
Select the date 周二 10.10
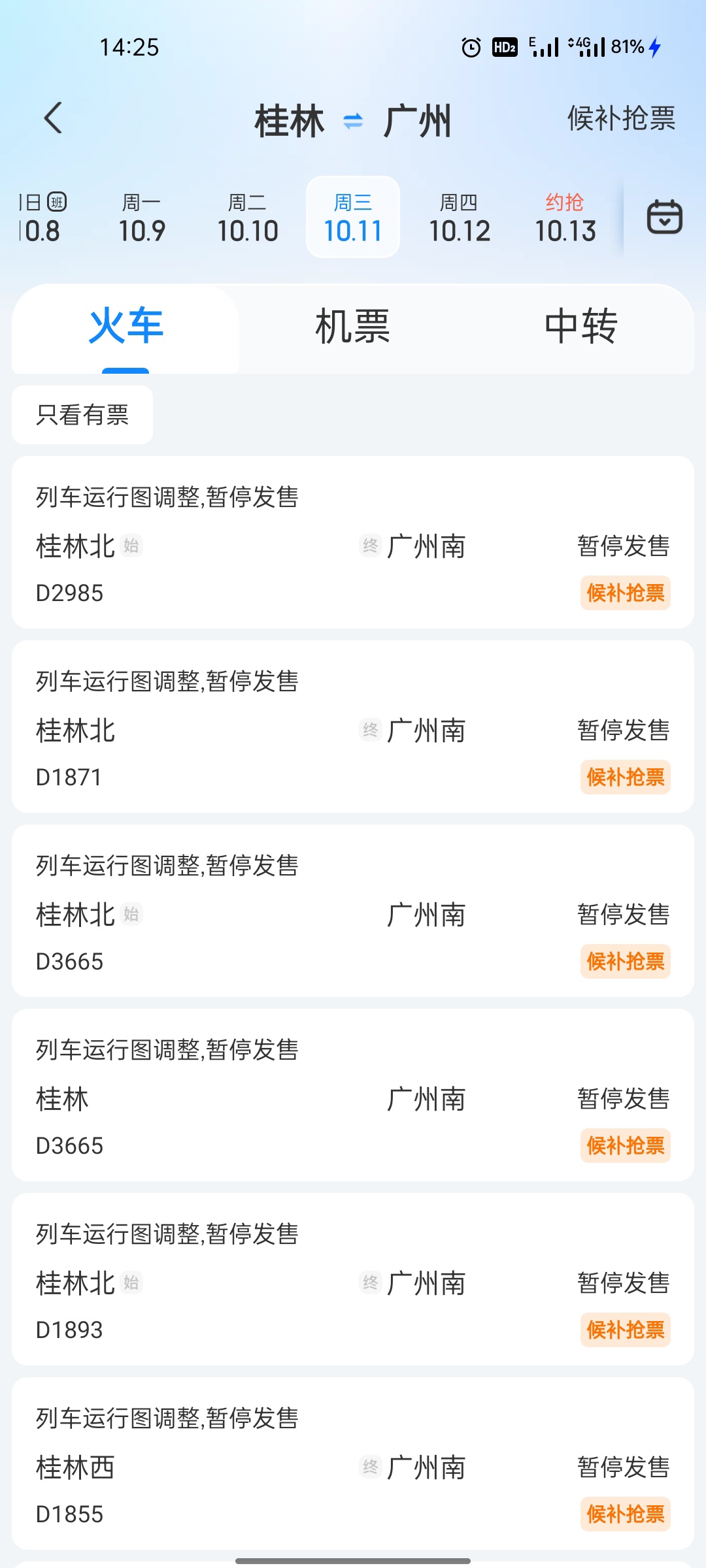(247, 218)
